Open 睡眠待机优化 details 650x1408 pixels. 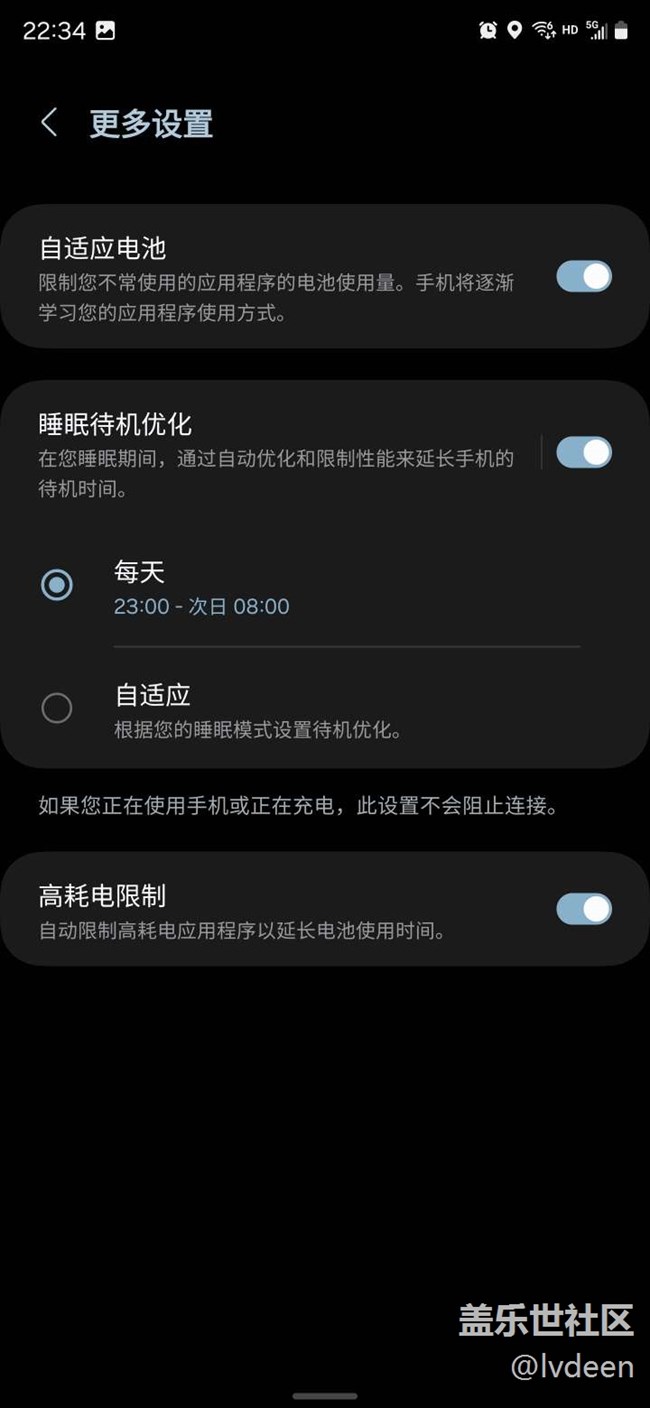[275, 453]
